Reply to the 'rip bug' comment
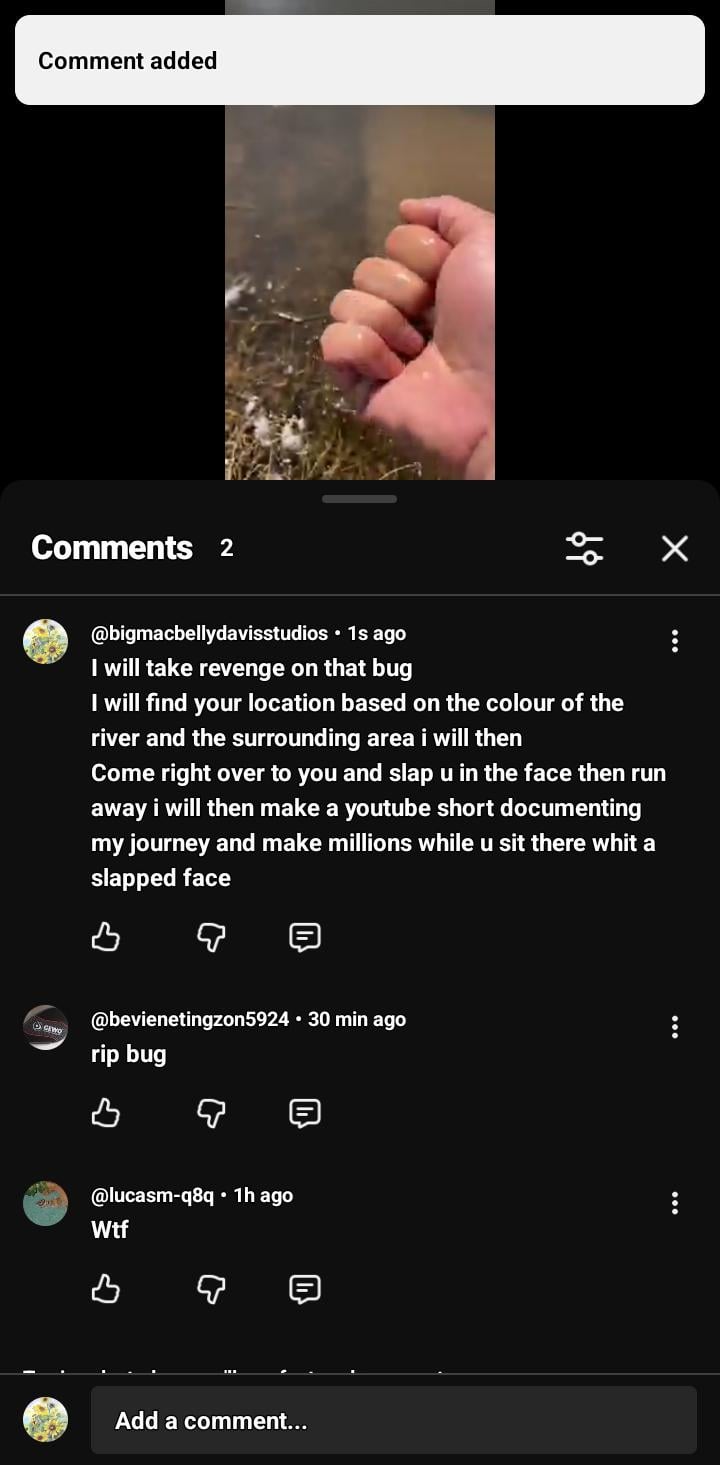720x1465 pixels. pos(305,1113)
